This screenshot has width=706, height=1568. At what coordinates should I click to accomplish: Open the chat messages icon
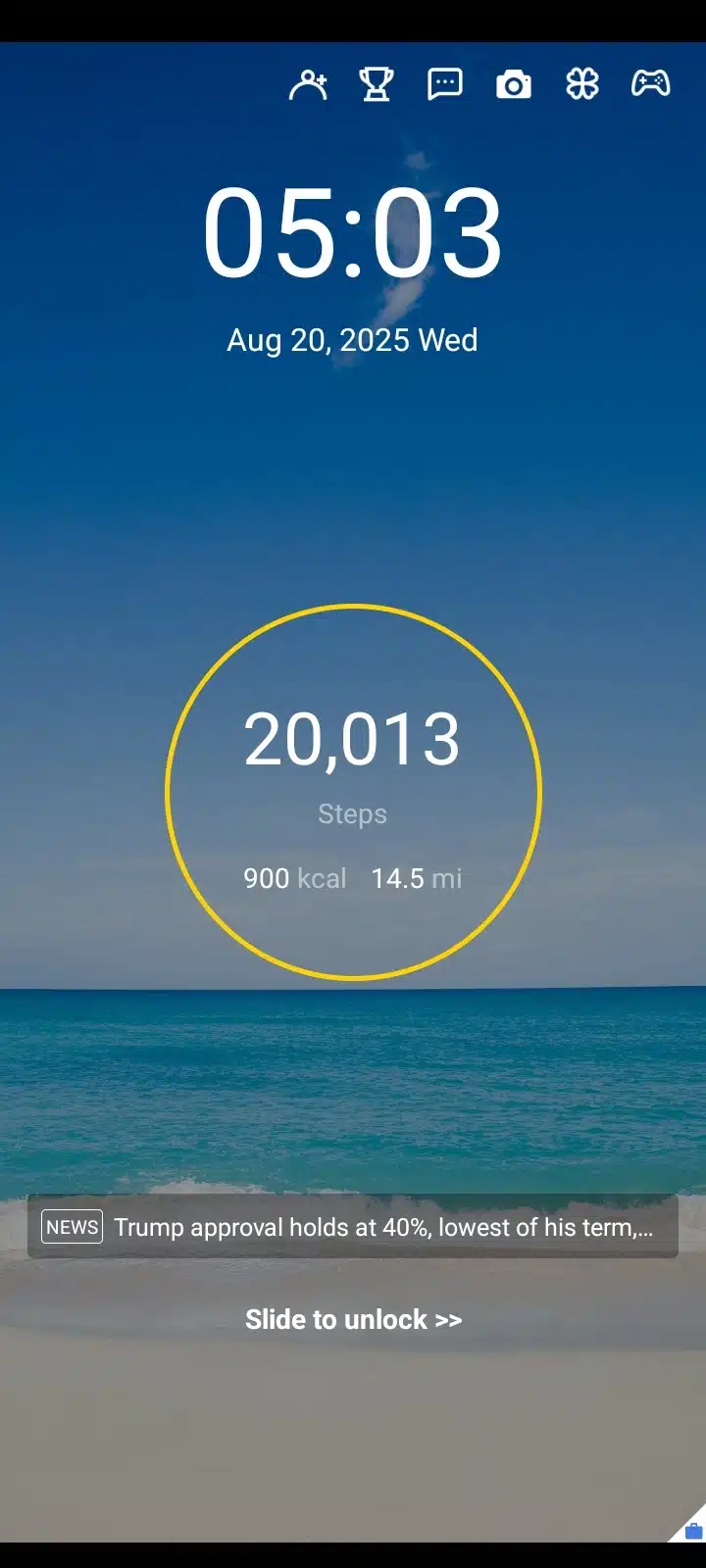445,85
